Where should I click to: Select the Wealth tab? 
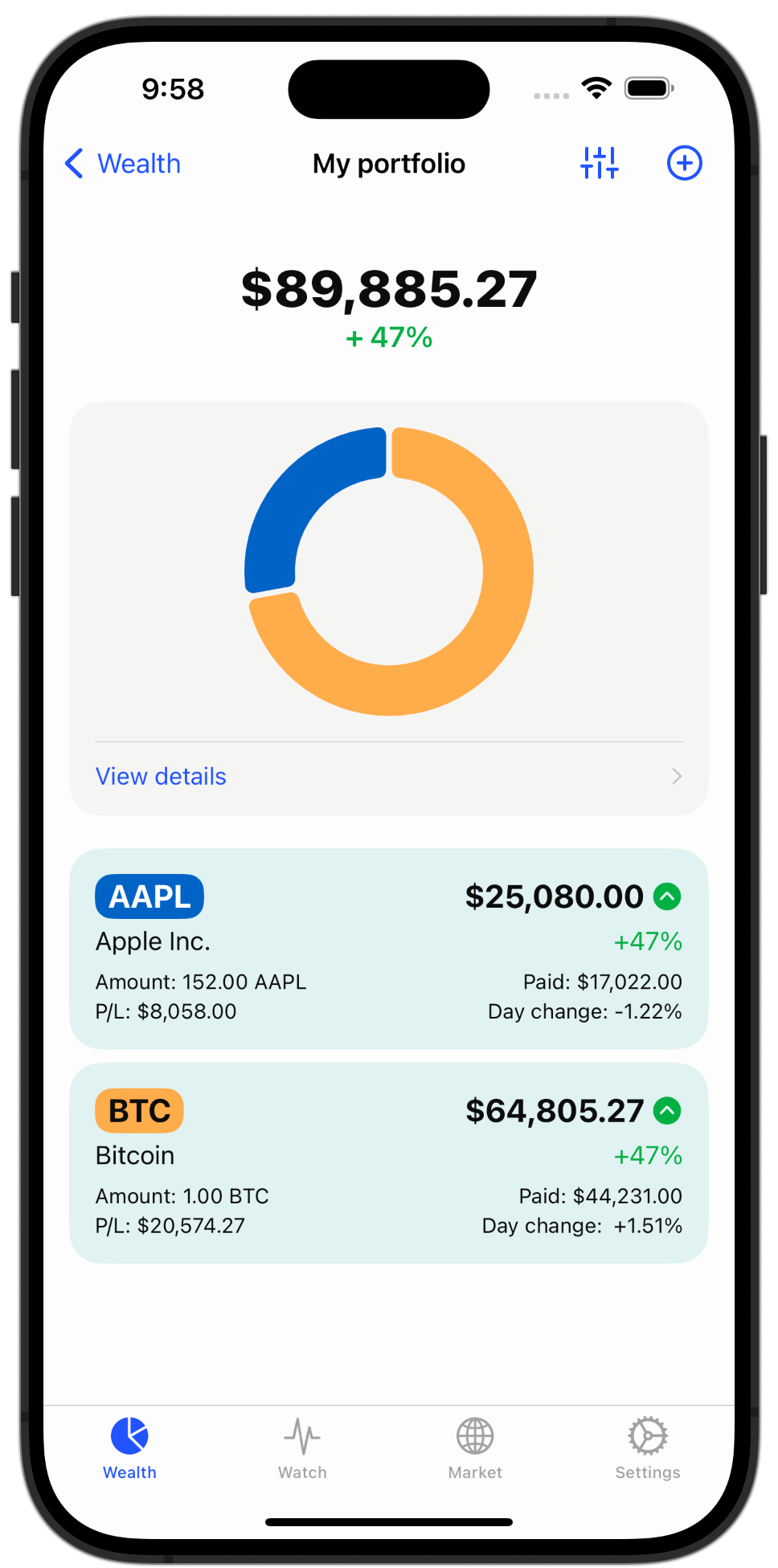click(129, 1448)
